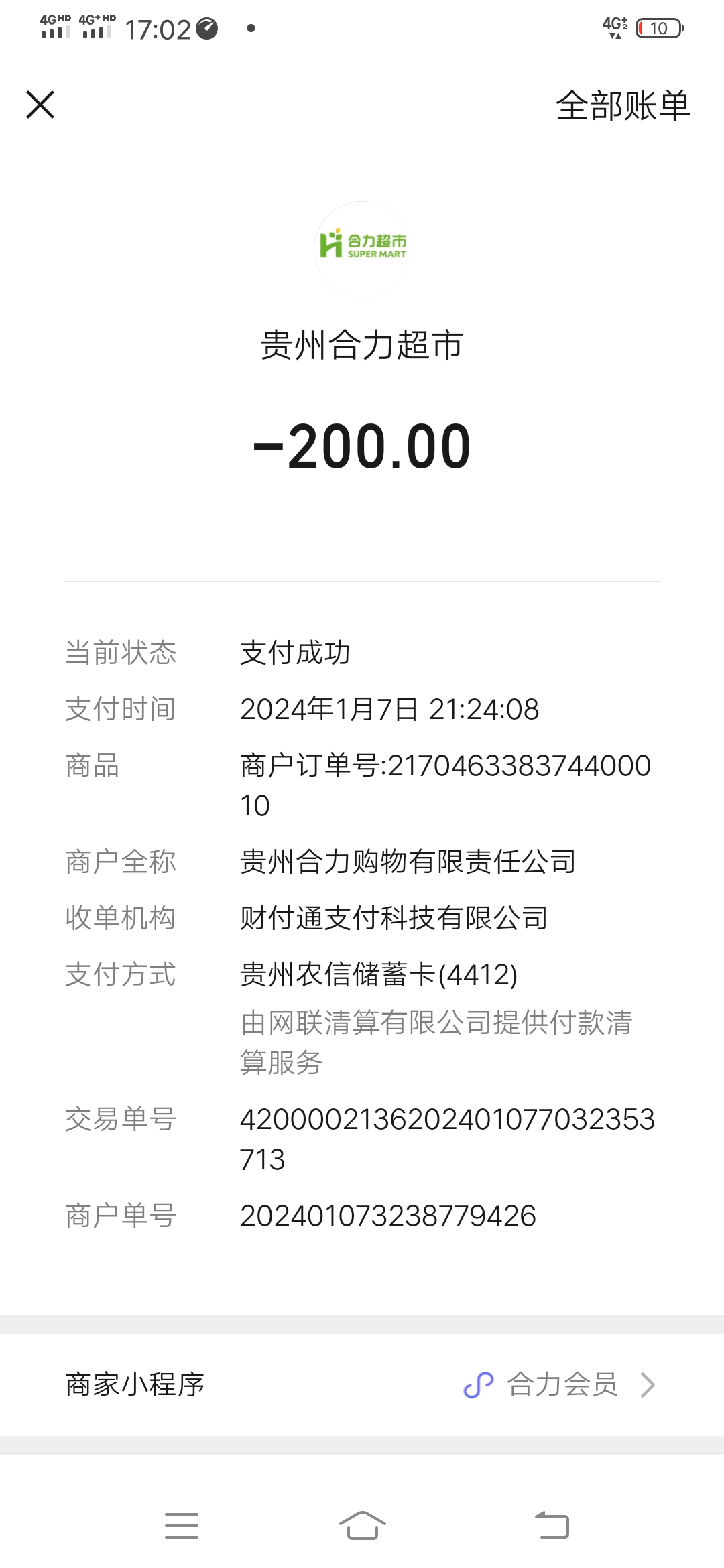Tap the system back button
This screenshot has height=1568, width=724.
[x=552, y=1525]
